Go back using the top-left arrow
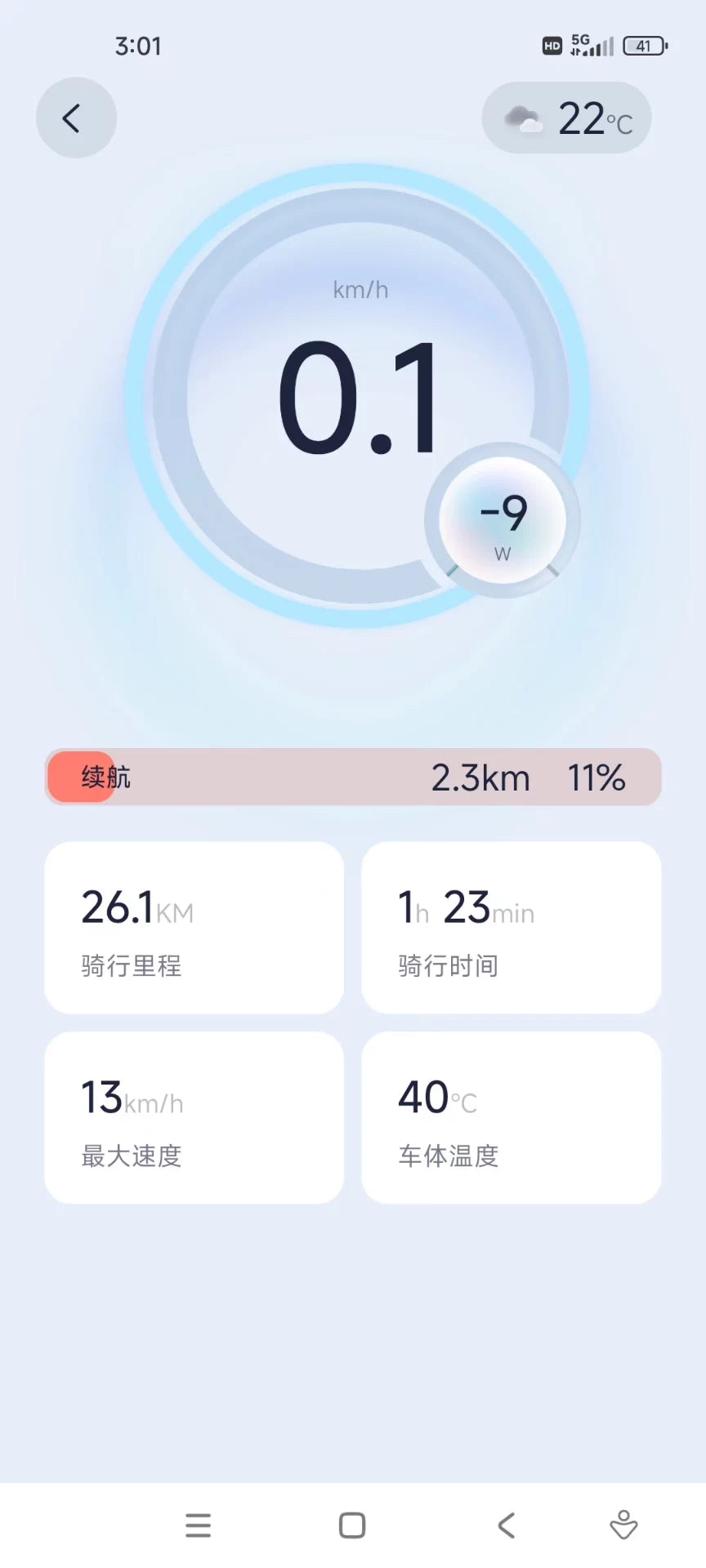Viewport: 706px width, 1568px height. (76, 118)
